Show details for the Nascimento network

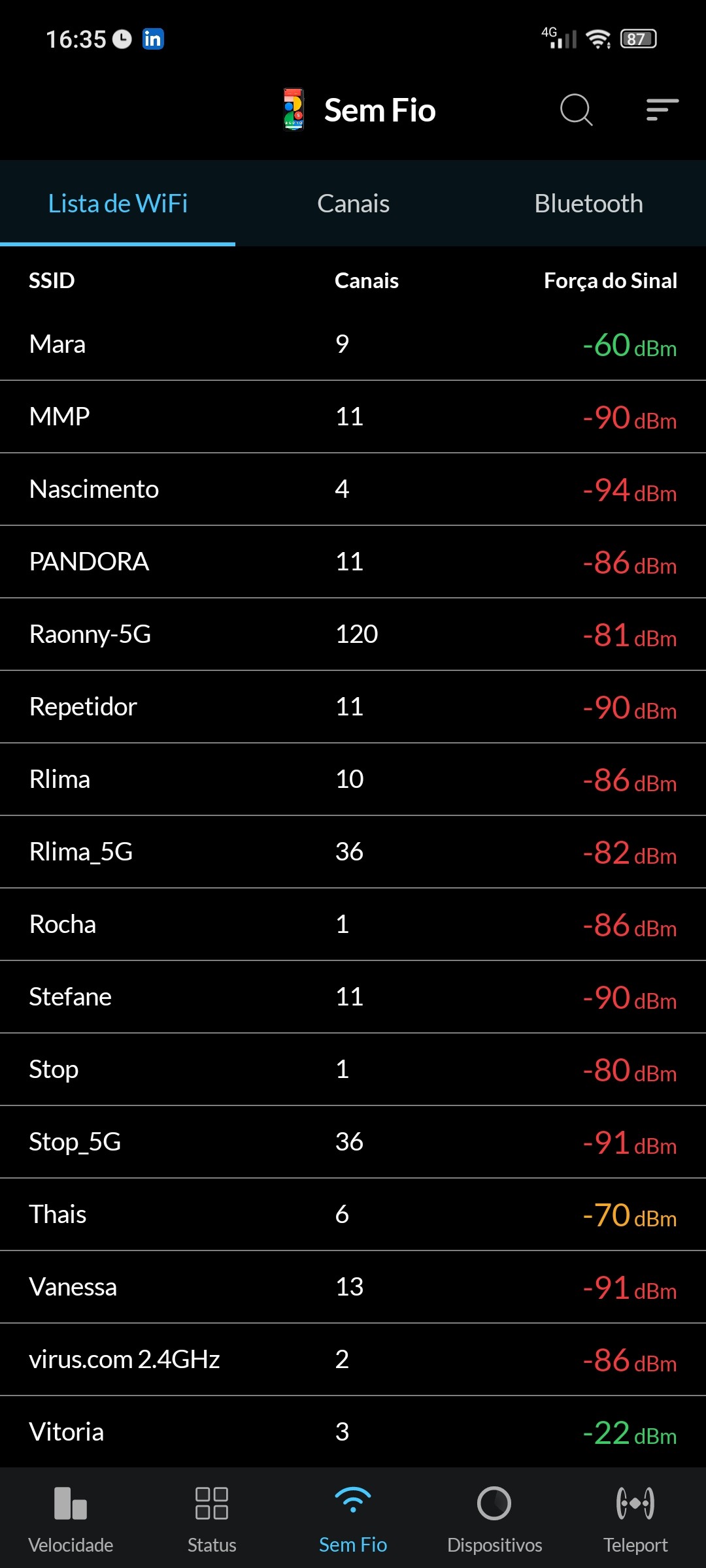pos(353,489)
